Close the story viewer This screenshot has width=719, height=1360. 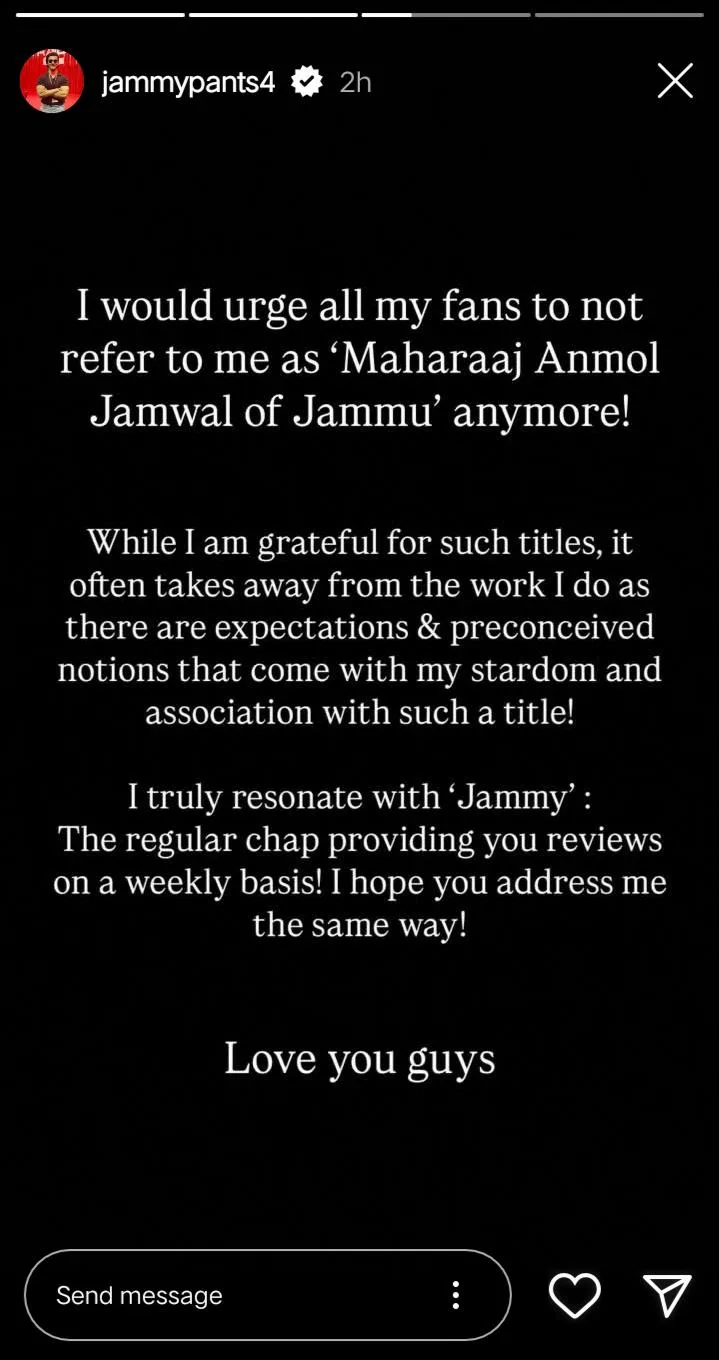click(675, 81)
